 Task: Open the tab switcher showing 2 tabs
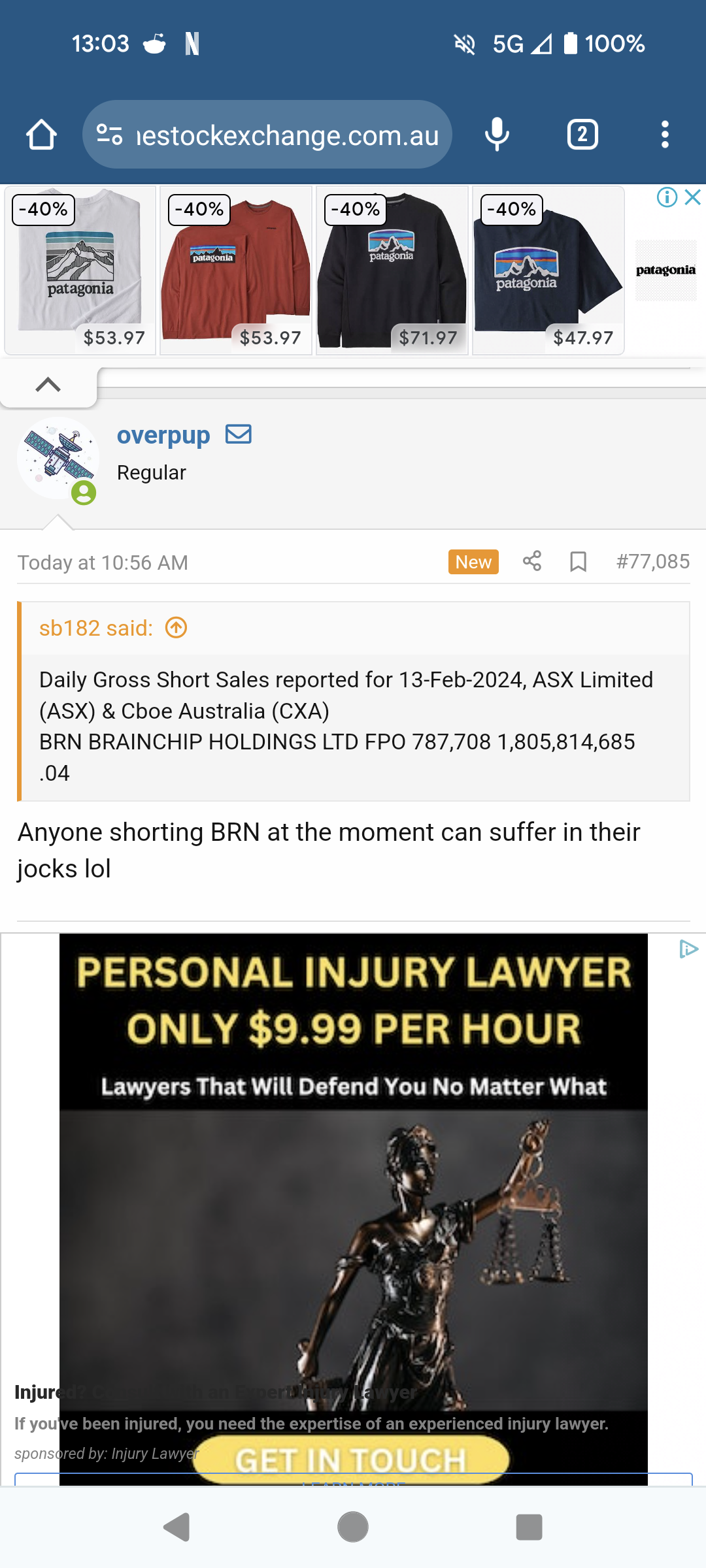[582, 135]
